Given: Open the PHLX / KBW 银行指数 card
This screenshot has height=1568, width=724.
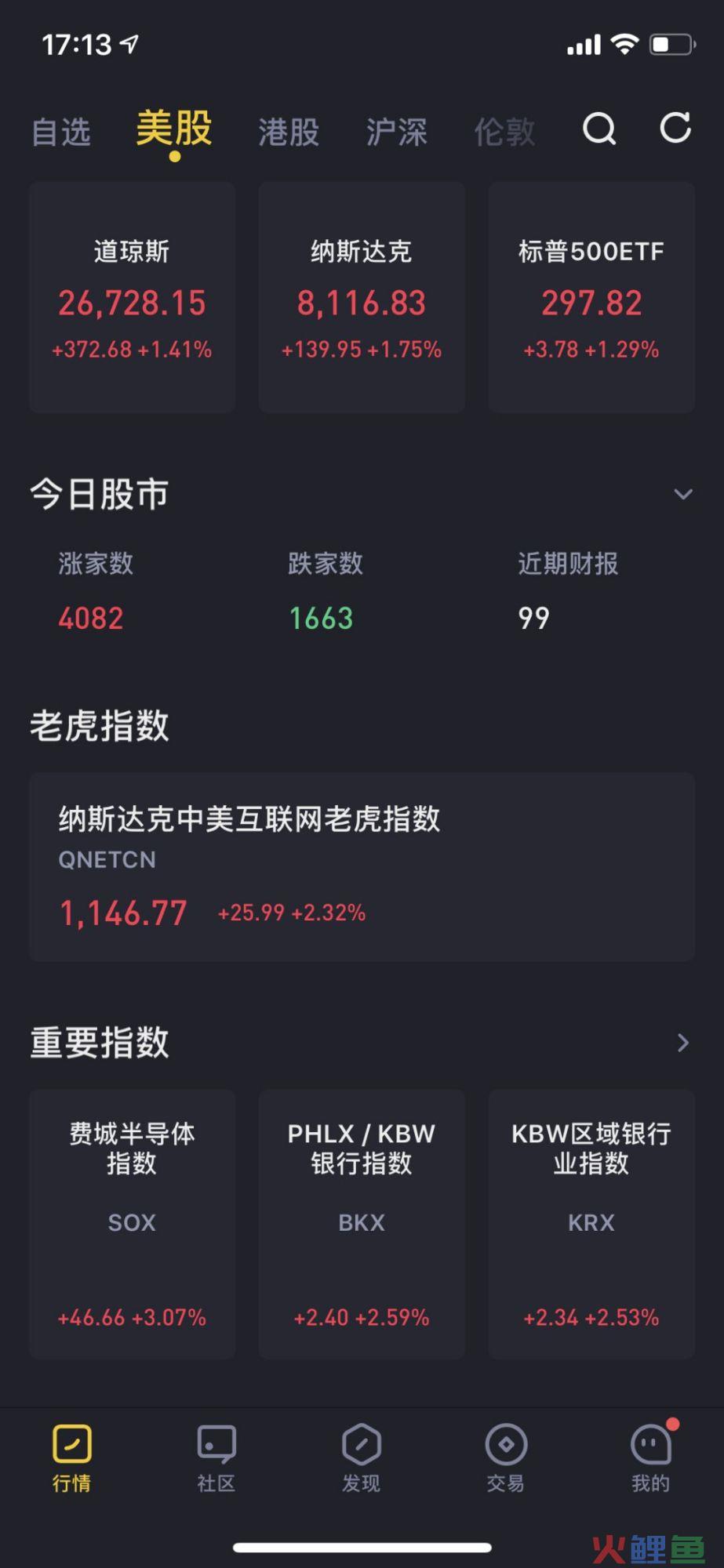Looking at the screenshot, I should [362, 1223].
